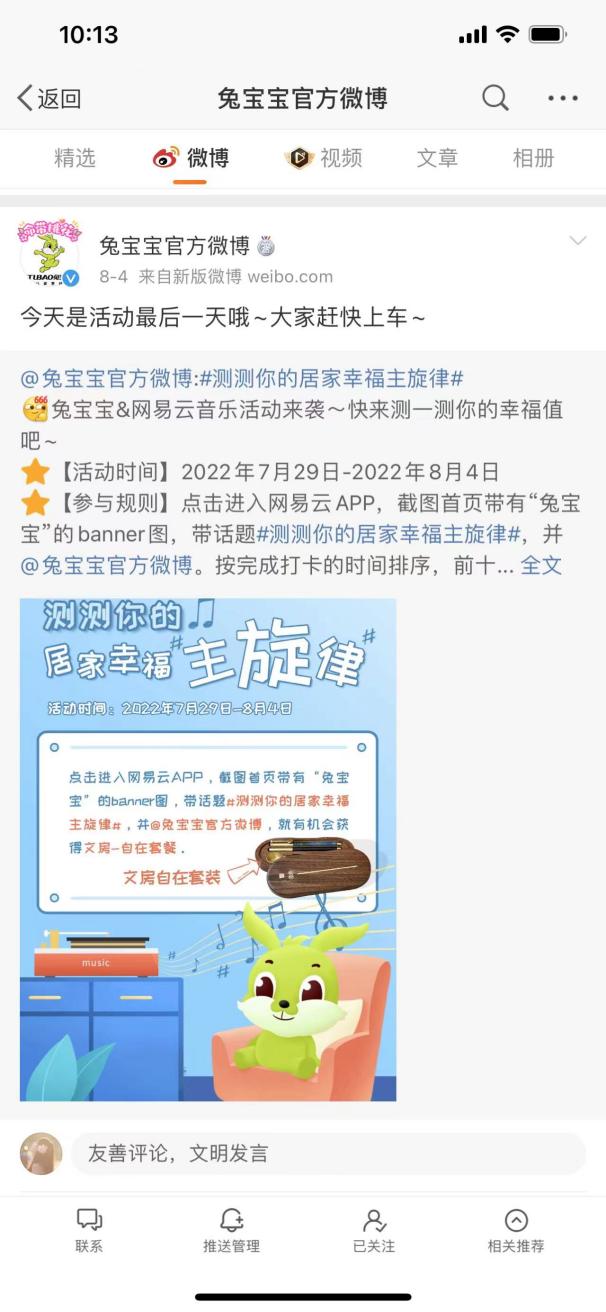Switch to the 相册 tab

click(x=533, y=158)
